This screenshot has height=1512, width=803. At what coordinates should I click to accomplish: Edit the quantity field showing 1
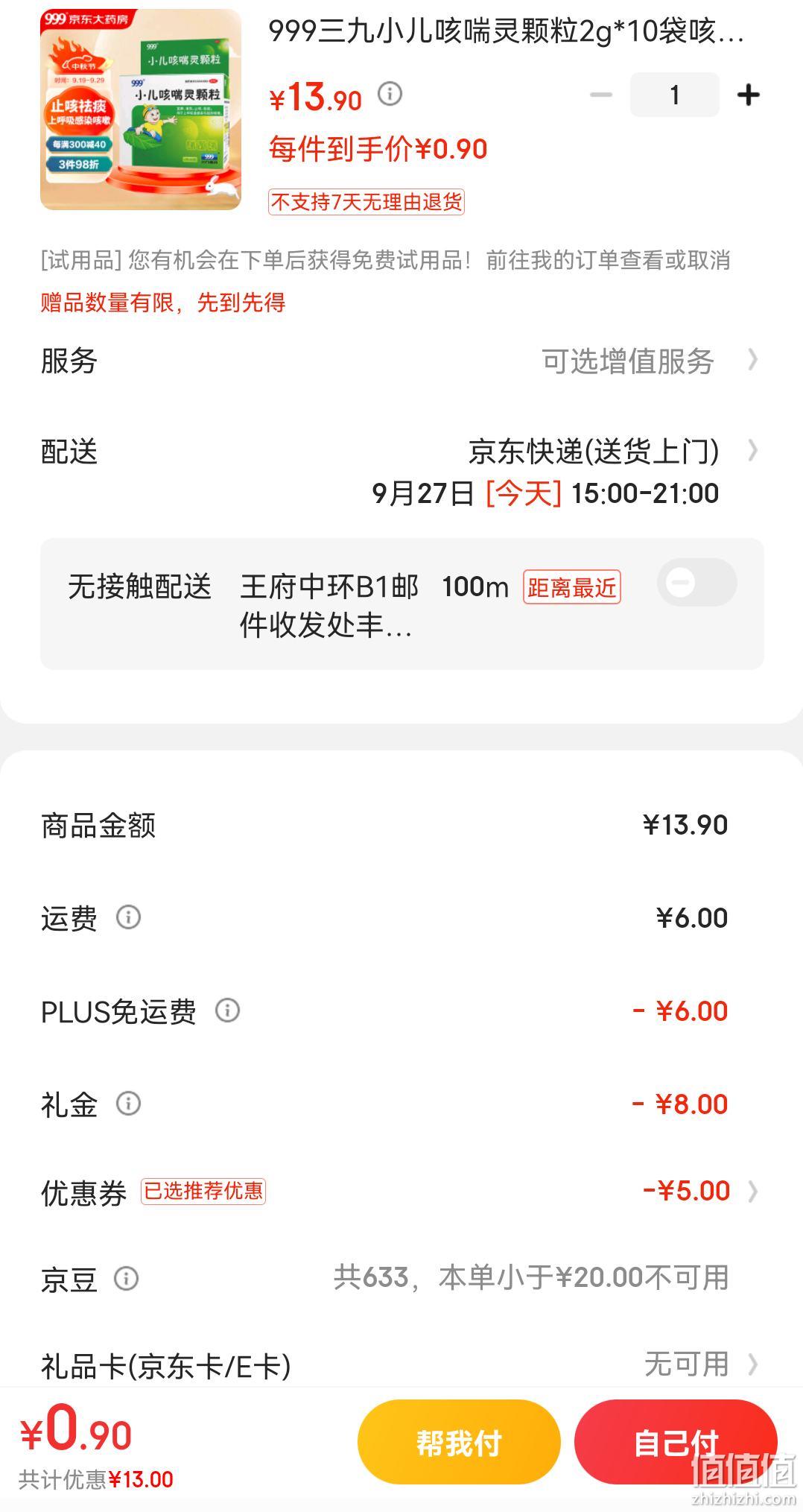click(x=674, y=95)
